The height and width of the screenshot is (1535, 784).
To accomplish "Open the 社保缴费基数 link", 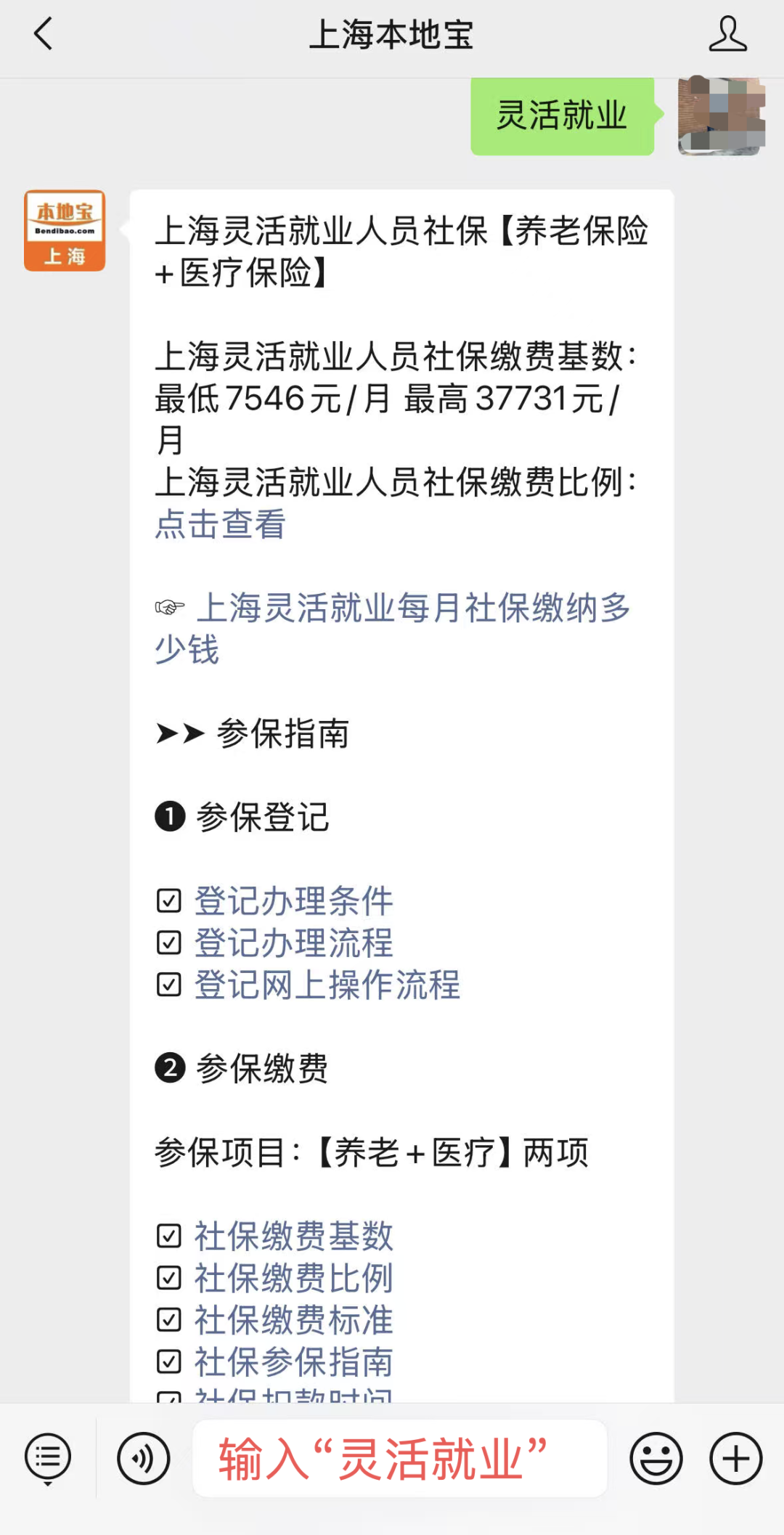I will pyautogui.click(x=293, y=1236).
